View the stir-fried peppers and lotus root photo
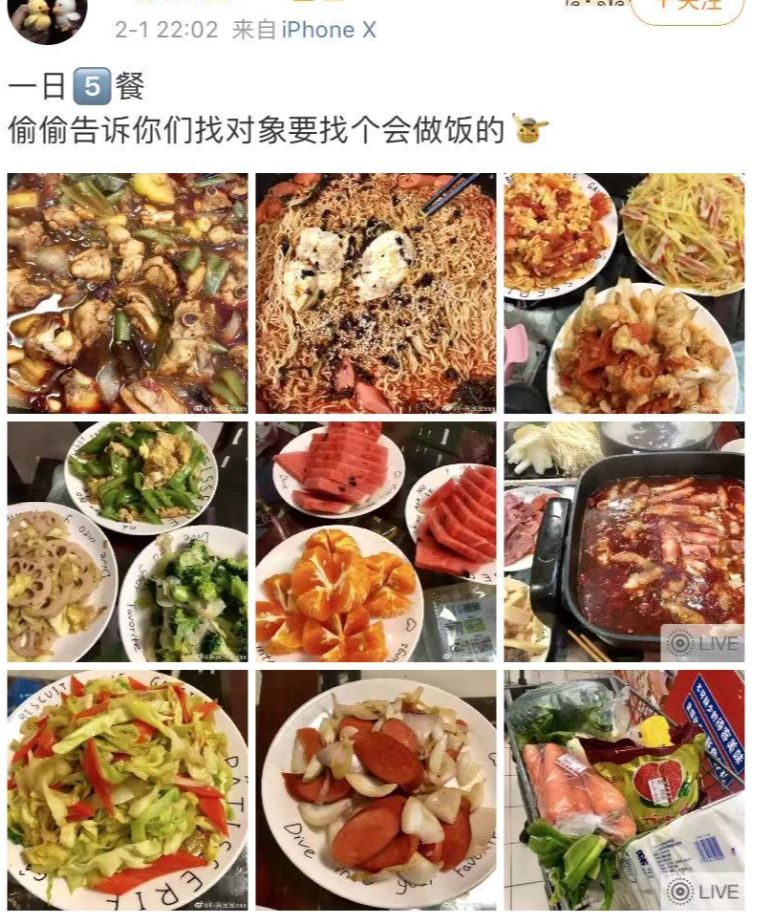This screenshot has height=912, width=770. (127, 541)
